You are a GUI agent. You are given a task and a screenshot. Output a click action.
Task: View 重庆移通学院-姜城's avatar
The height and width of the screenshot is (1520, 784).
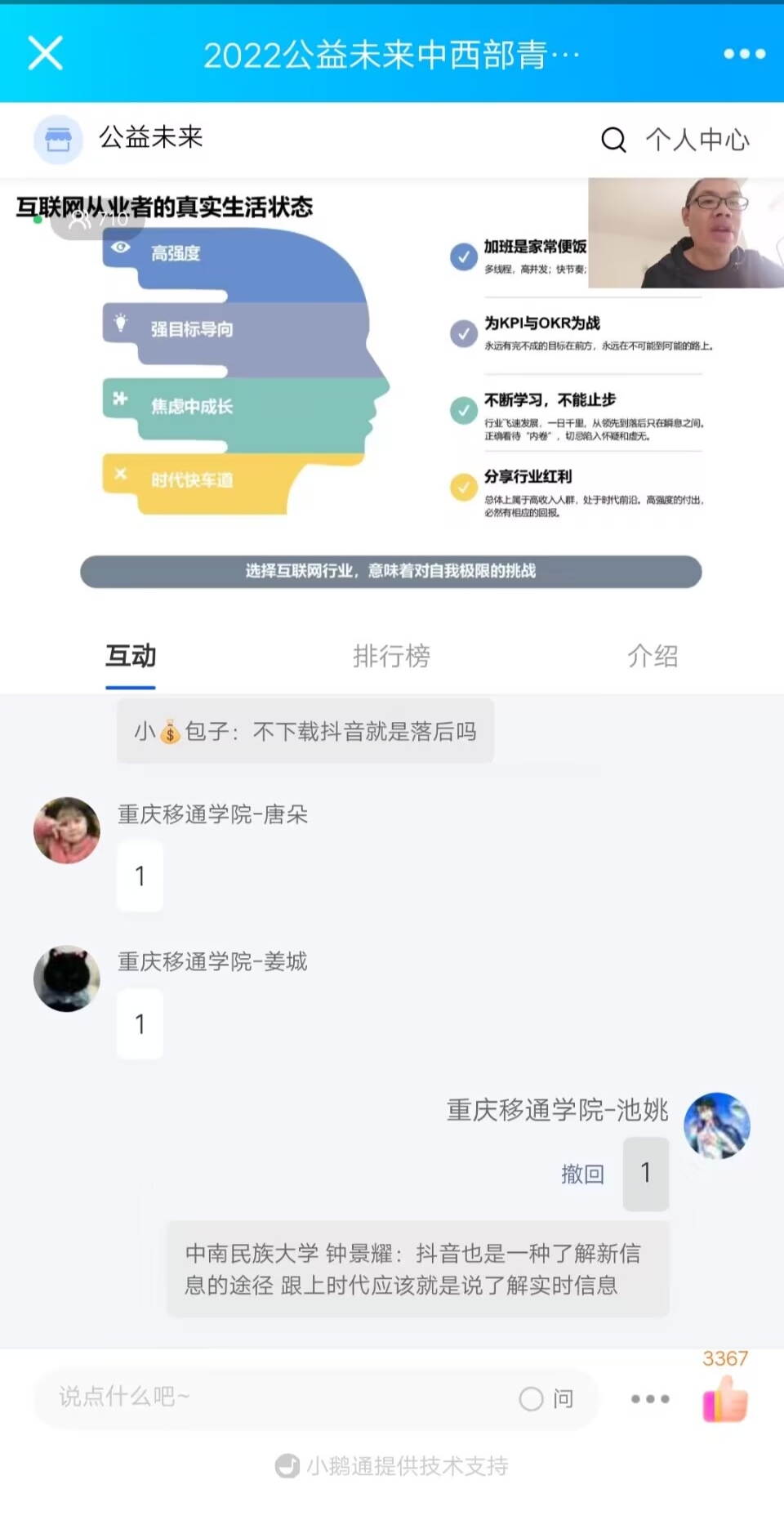pos(67,978)
